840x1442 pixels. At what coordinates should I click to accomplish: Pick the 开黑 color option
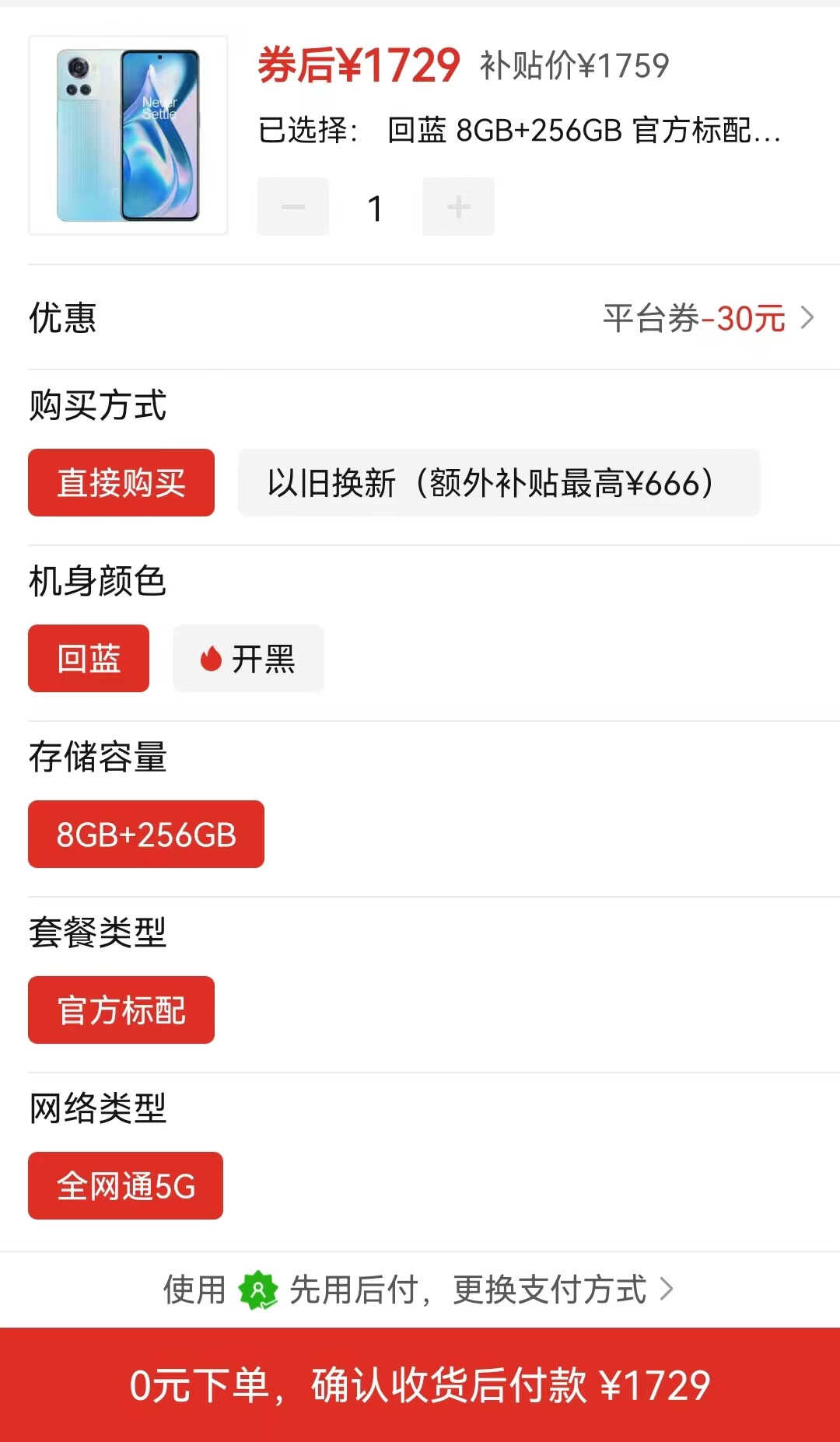point(248,658)
